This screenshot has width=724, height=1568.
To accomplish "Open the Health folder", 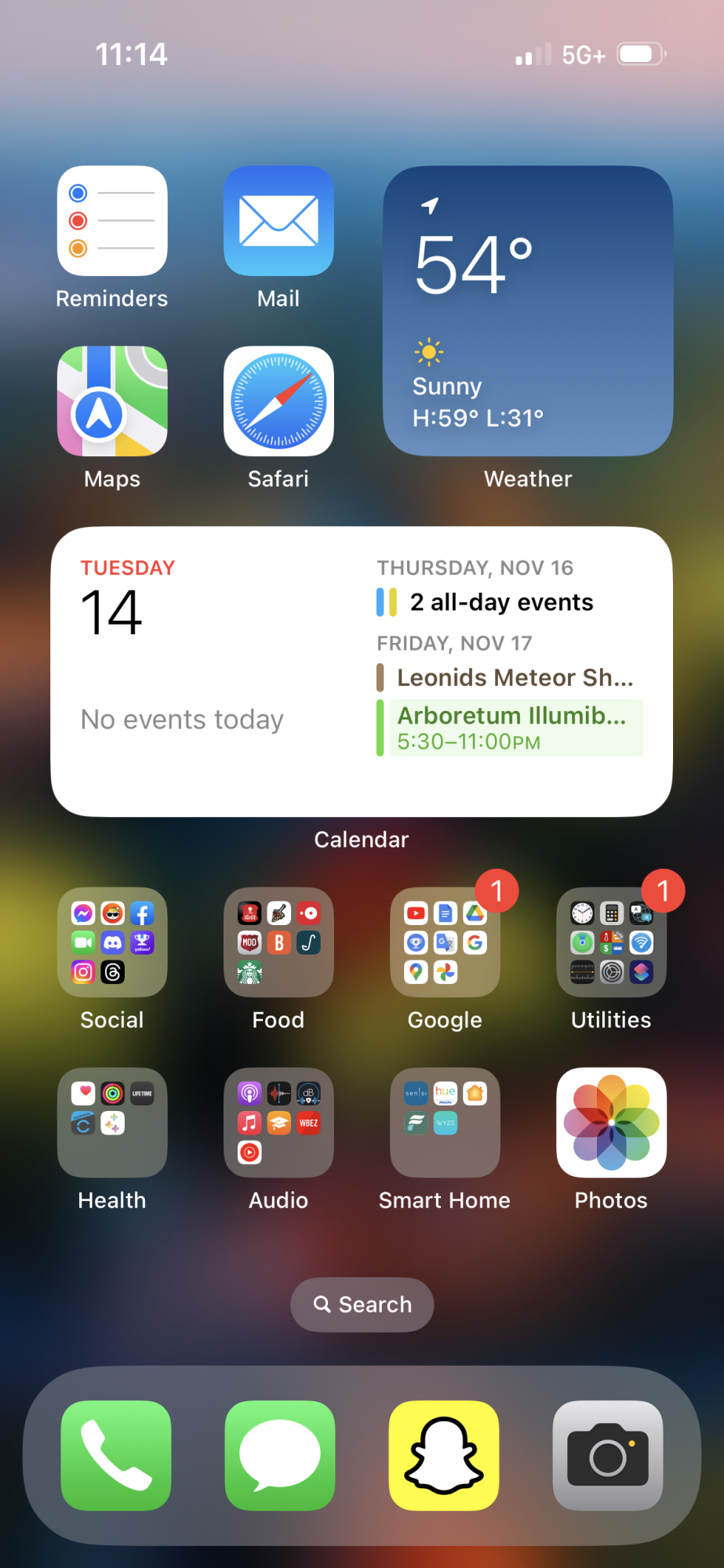I will pyautogui.click(x=112, y=1122).
